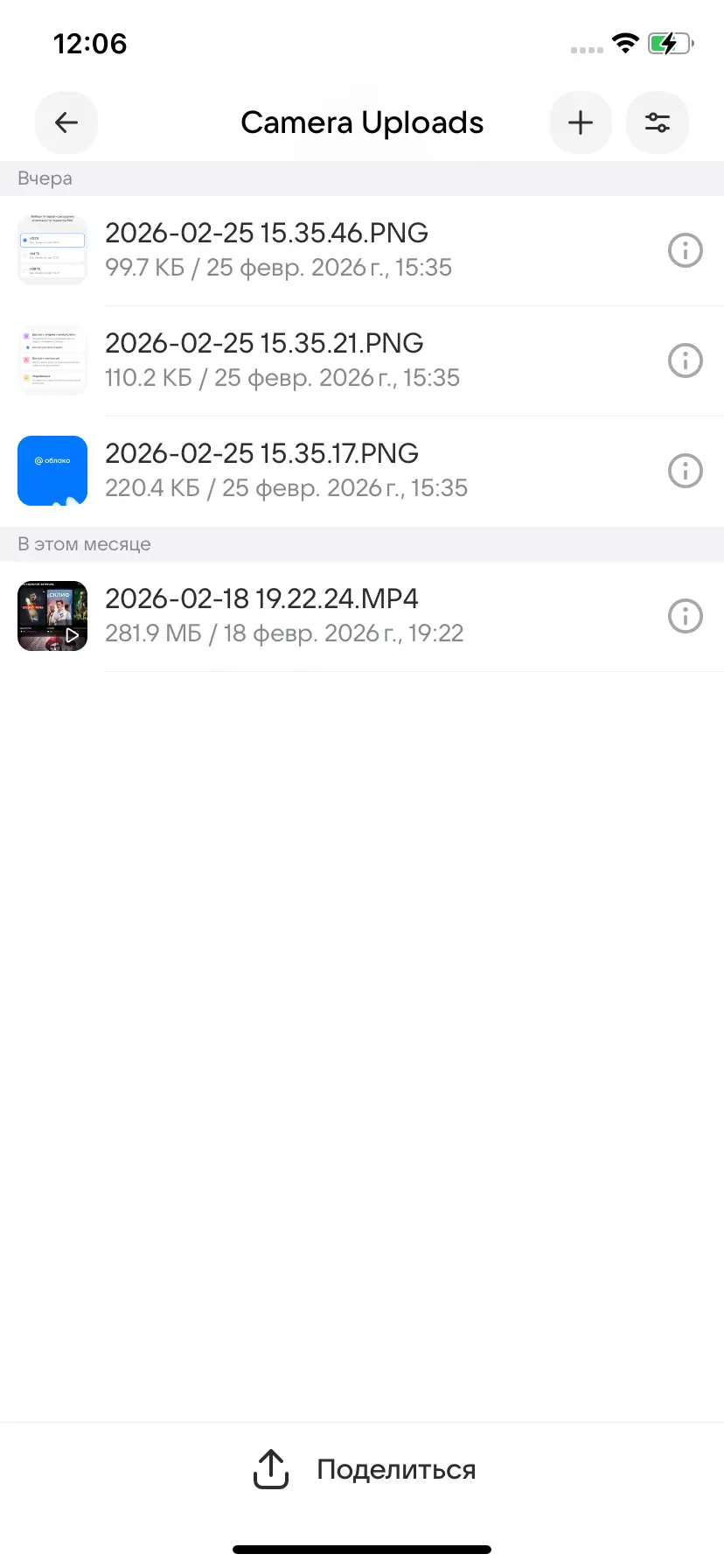The width and height of the screenshot is (724, 1568).
Task: Add new item with plus button
Action: click(x=581, y=122)
